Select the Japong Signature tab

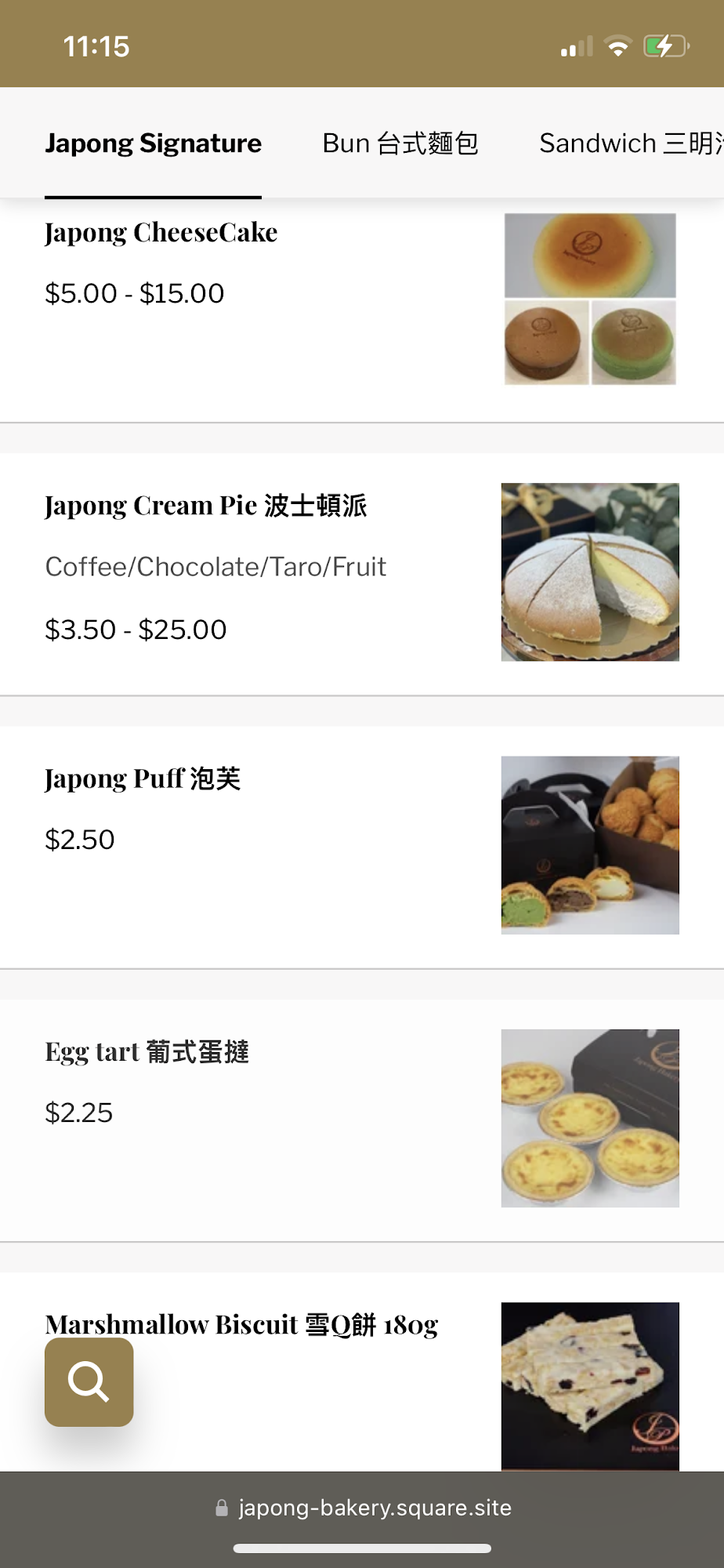pos(154,143)
